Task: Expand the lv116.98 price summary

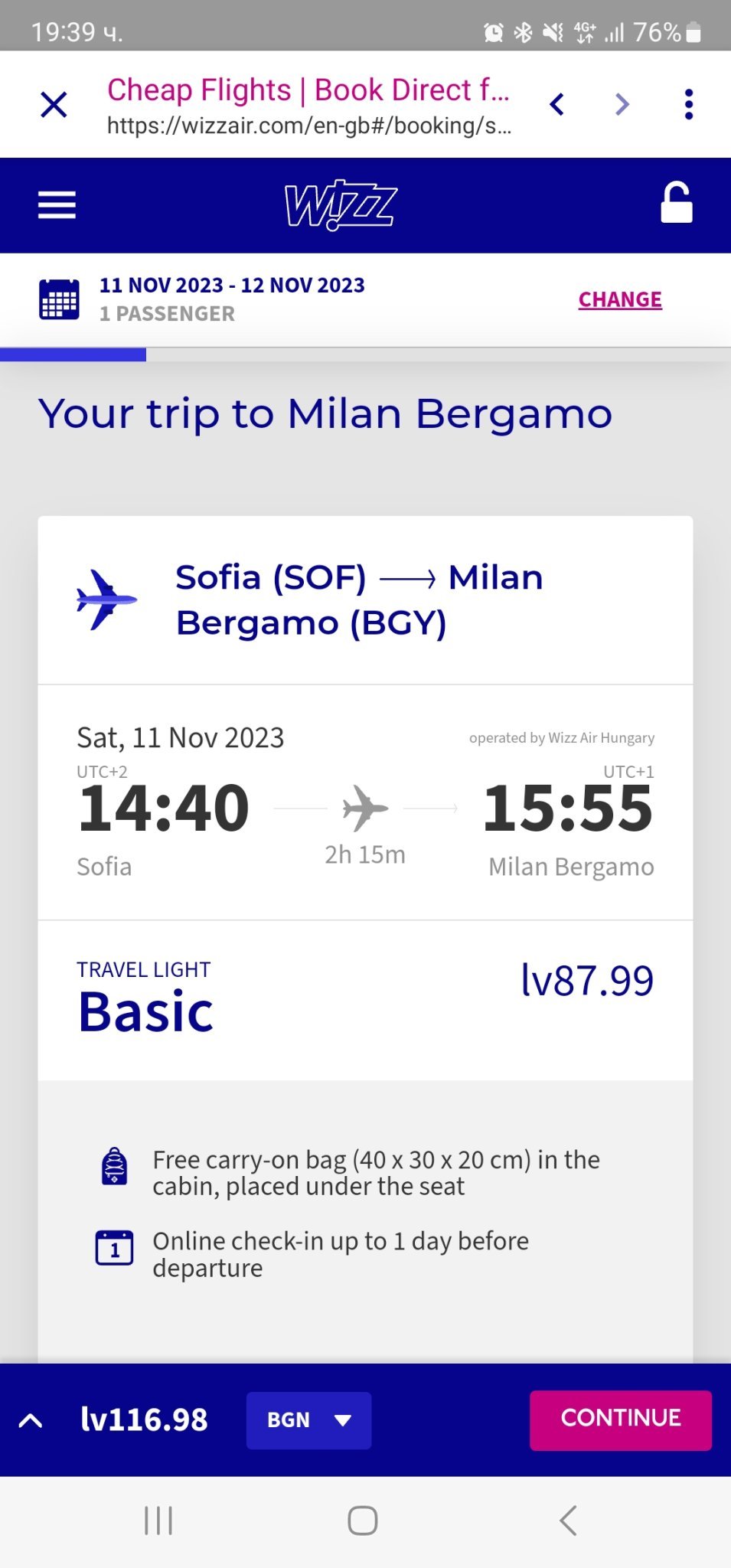Action: [x=31, y=1421]
